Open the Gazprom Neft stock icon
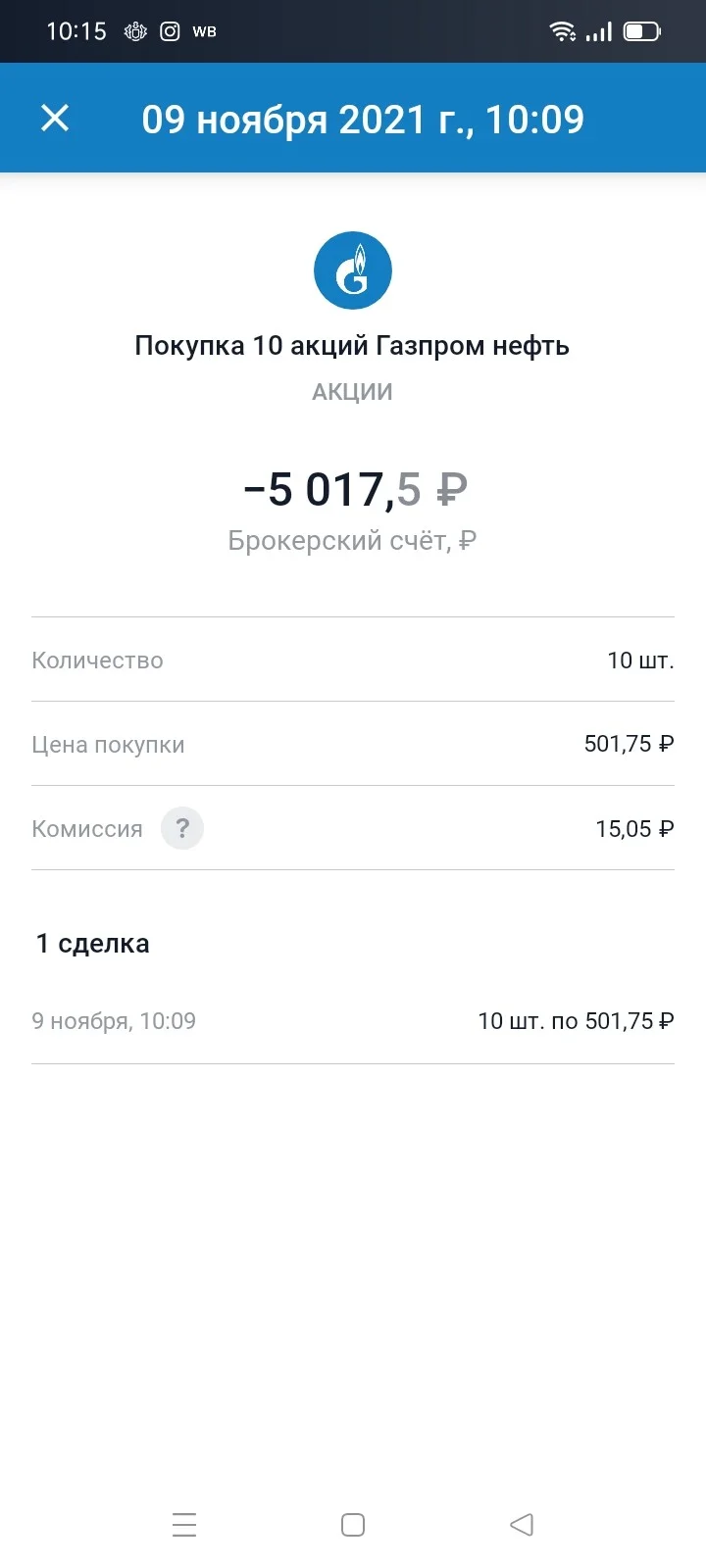The height and width of the screenshot is (1568, 706). 353,270
